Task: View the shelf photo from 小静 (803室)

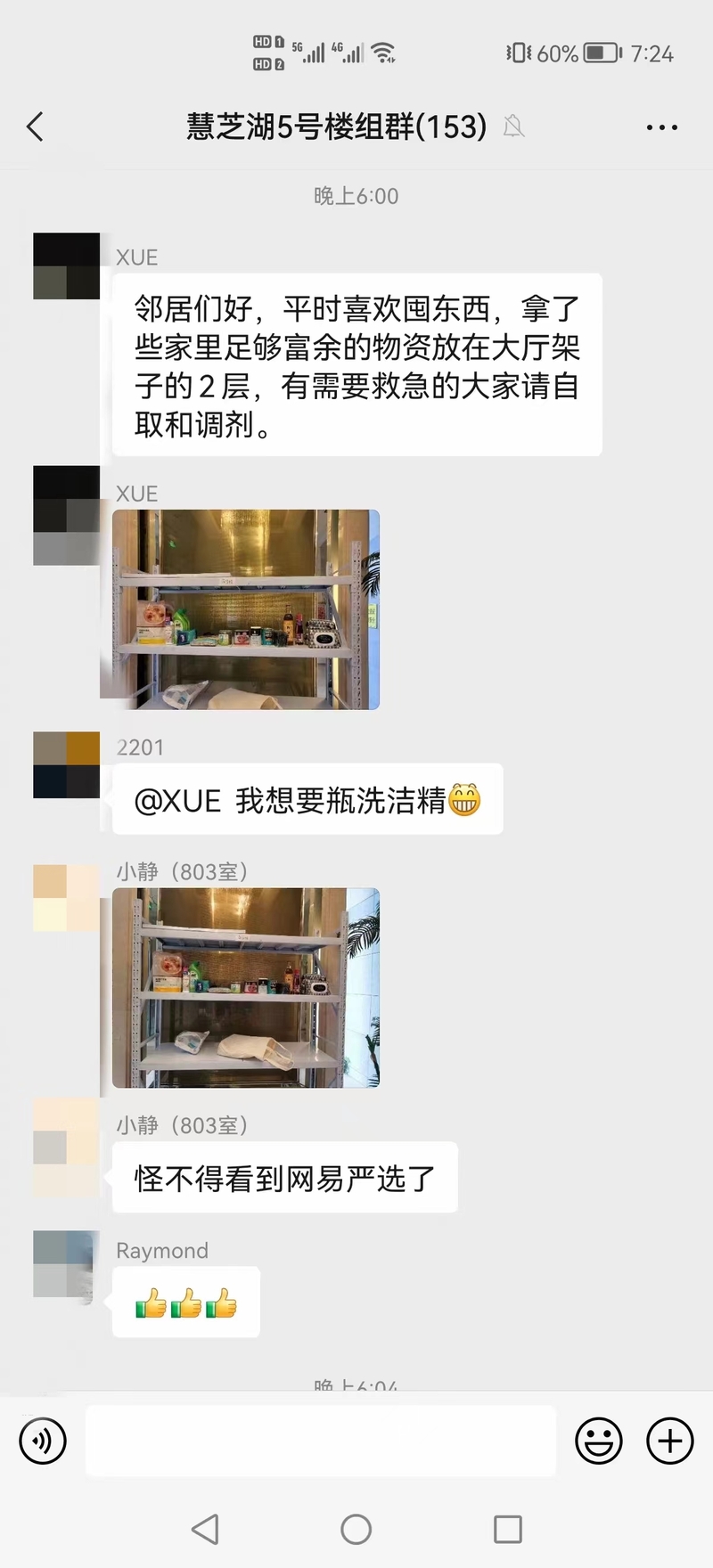Action: coord(246,987)
